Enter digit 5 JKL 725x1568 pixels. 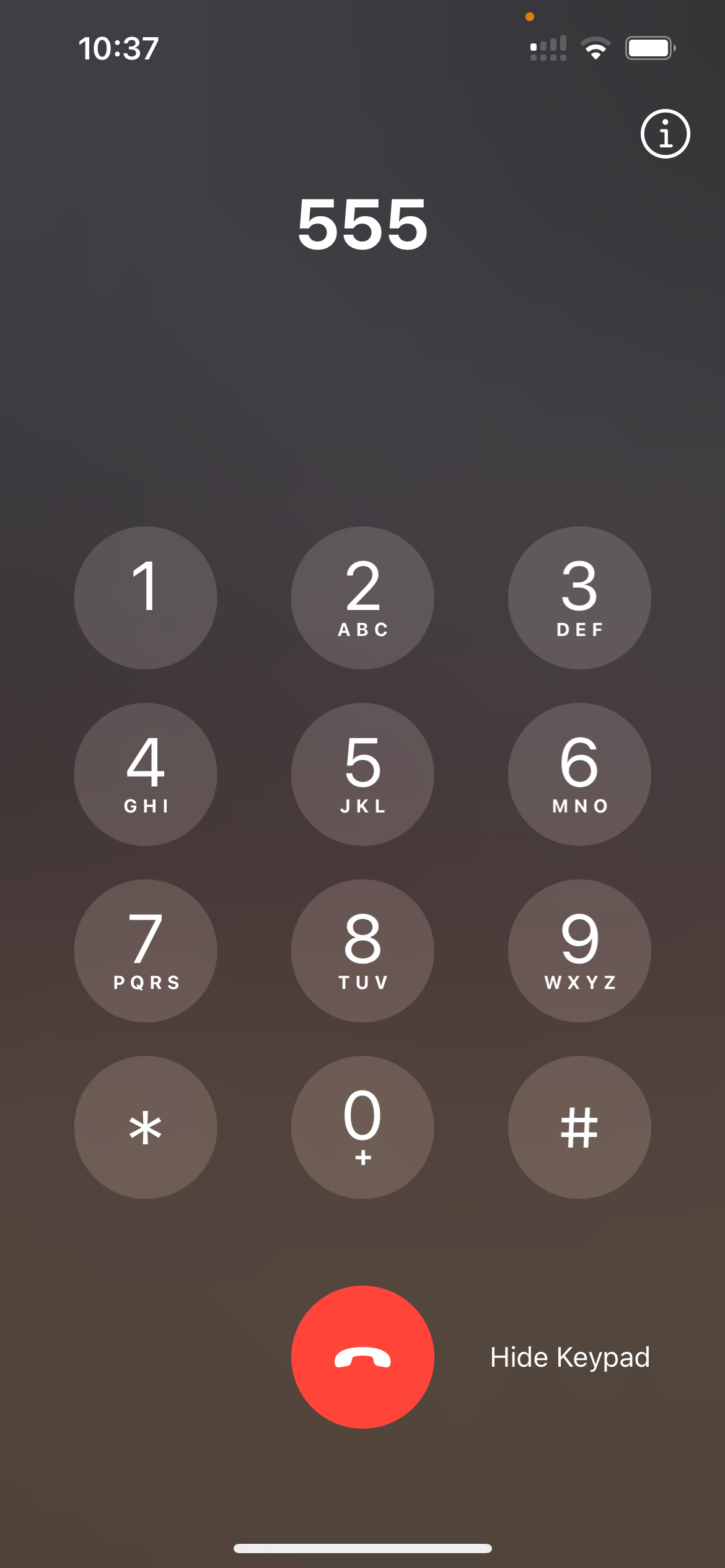(362, 774)
